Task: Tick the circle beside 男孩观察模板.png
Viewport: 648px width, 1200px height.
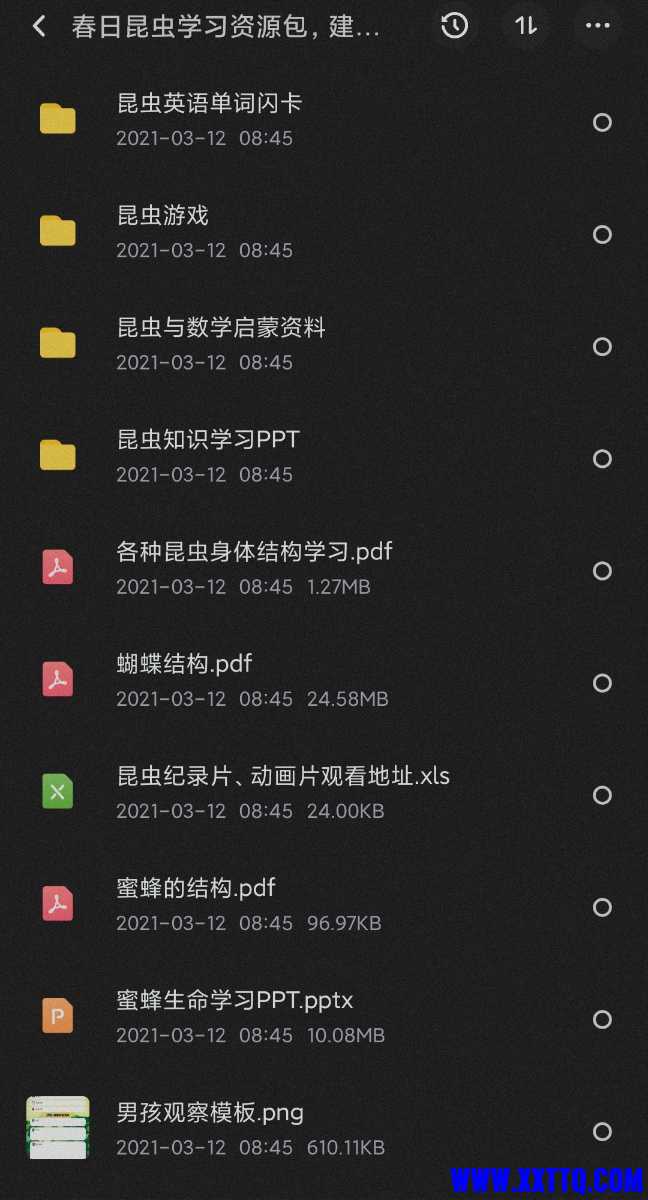Action: click(x=602, y=1131)
